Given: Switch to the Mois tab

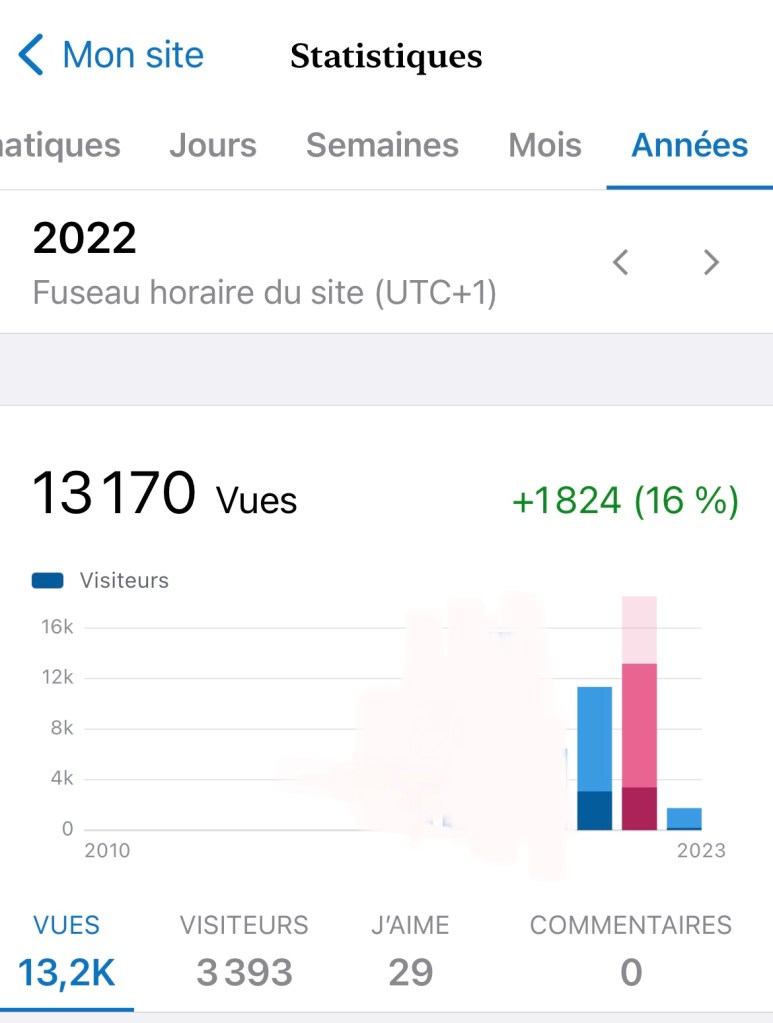Looking at the screenshot, I should coord(544,145).
